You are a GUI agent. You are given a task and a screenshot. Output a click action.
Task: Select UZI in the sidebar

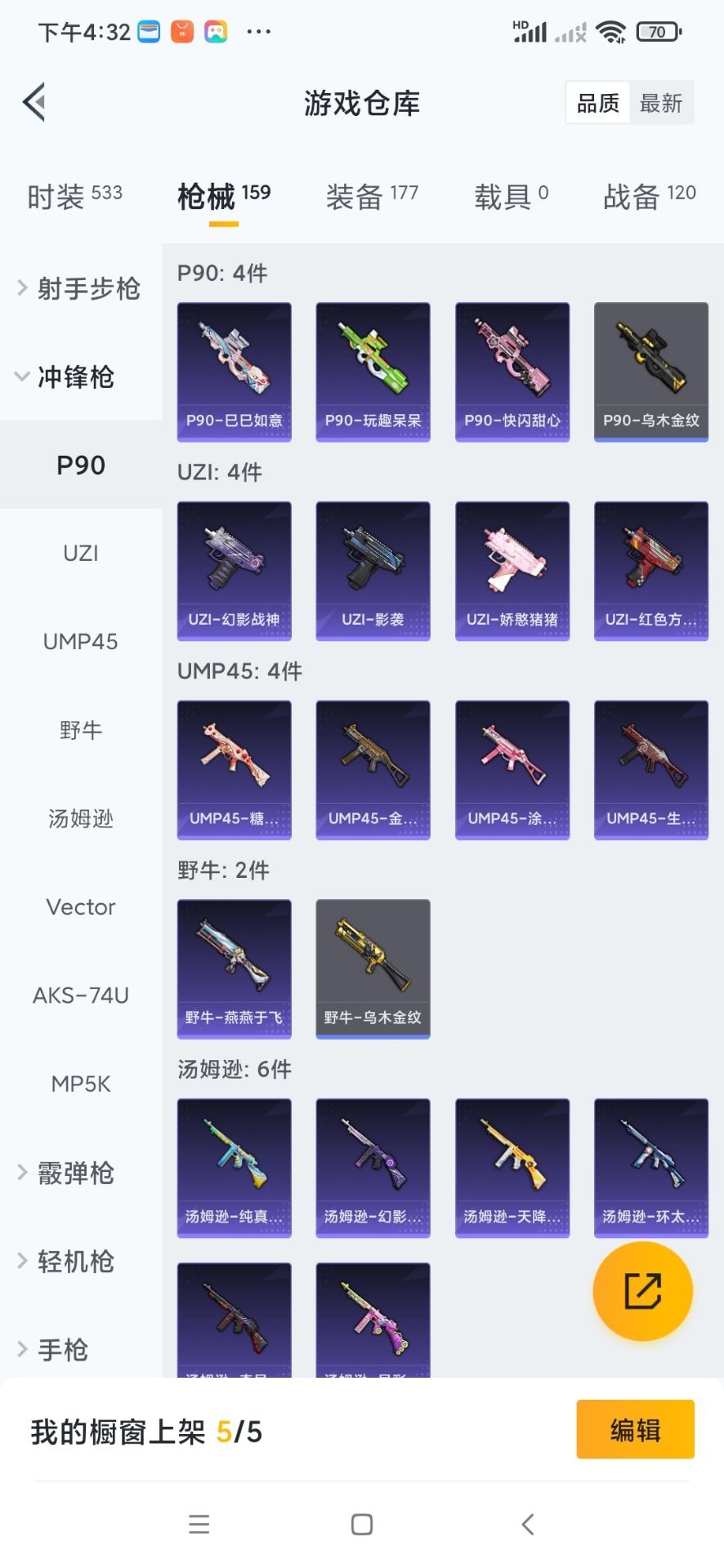click(x=80, y=553)
